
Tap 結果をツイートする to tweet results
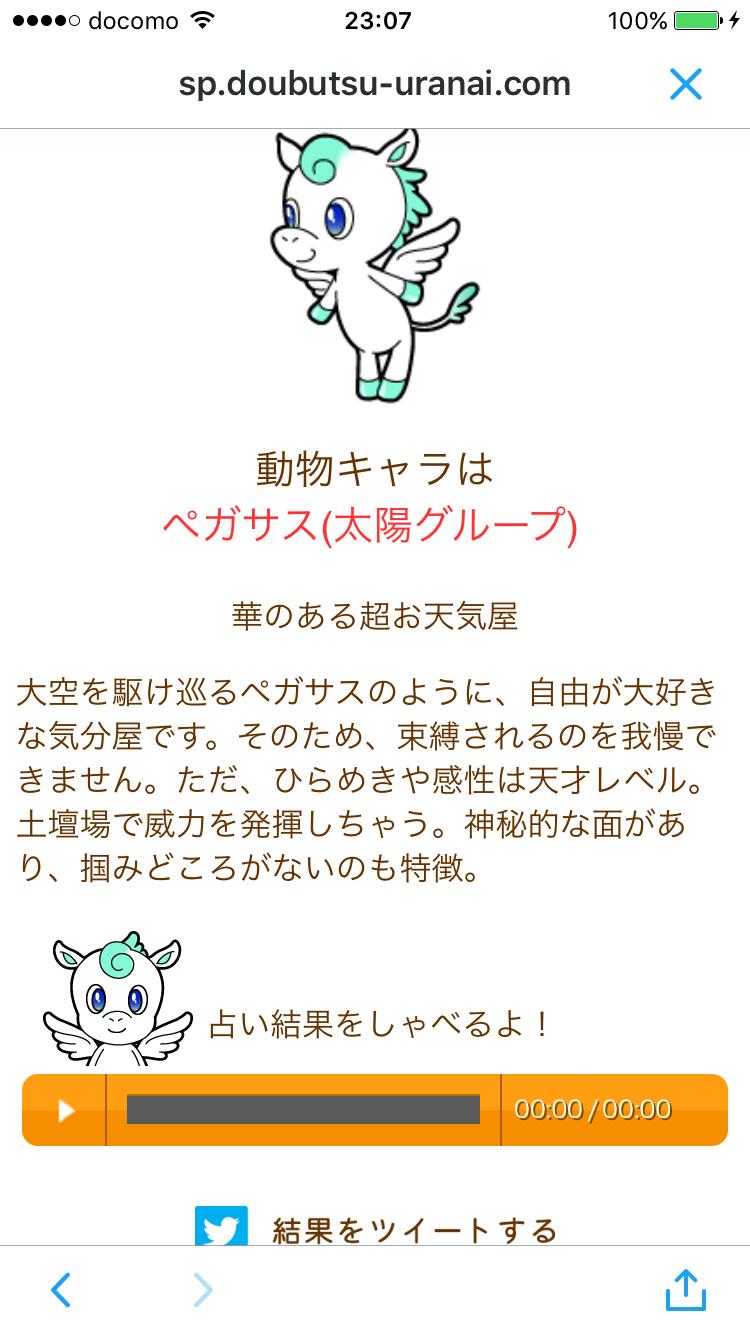coord(415,1230)
